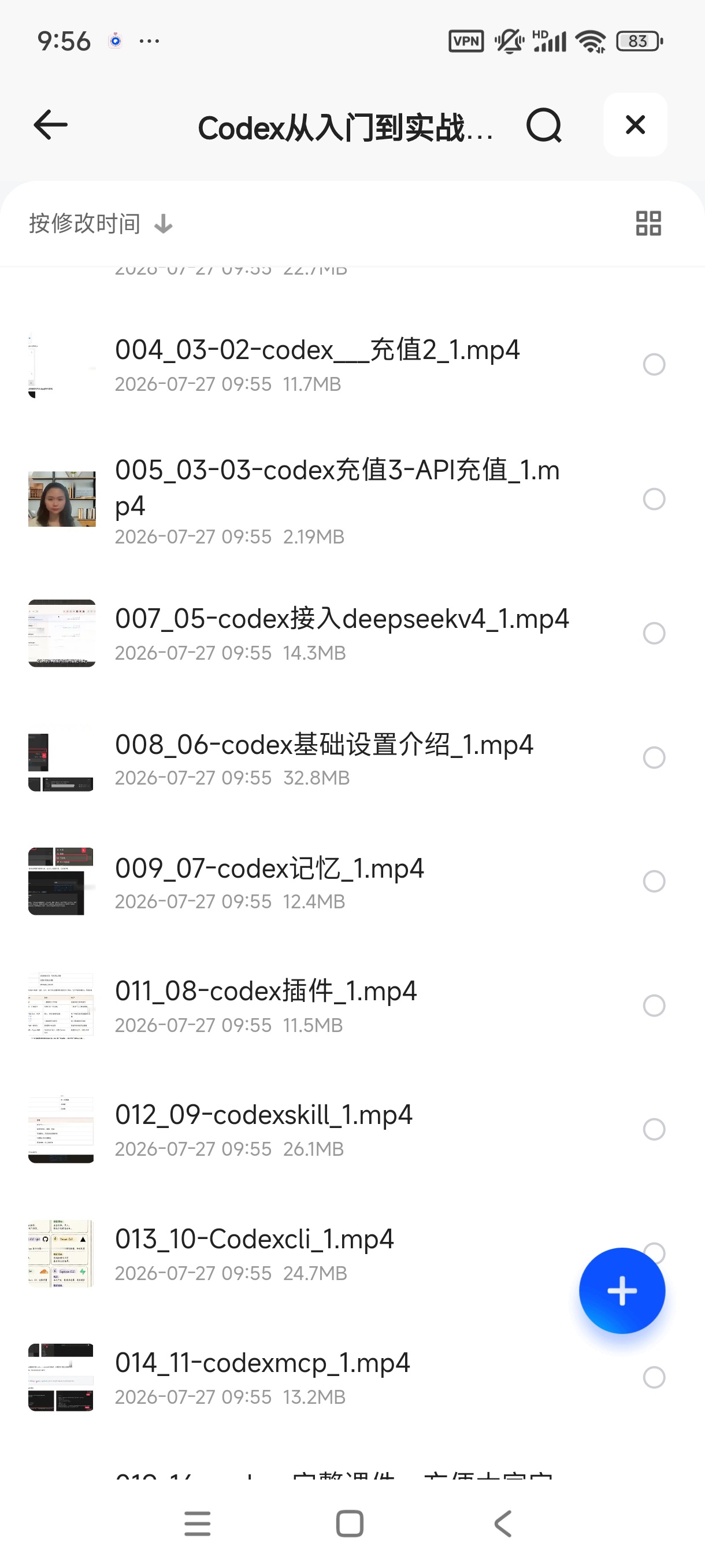Open search in the Codex folder
The width and height of the screenshot is (705, 1568).
coord(544,125)
